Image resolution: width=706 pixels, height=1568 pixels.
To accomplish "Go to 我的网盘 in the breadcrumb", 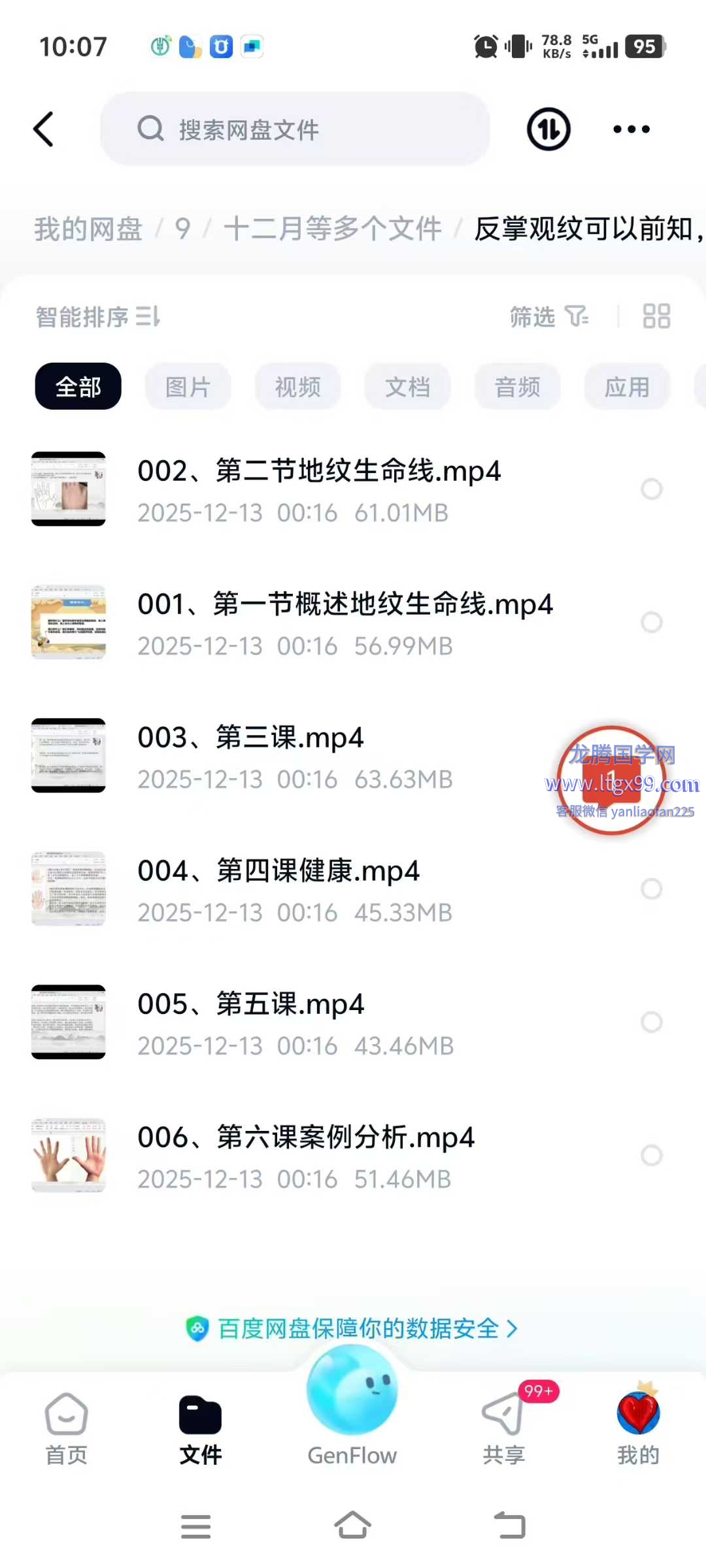I will click(x=88, y=229).
